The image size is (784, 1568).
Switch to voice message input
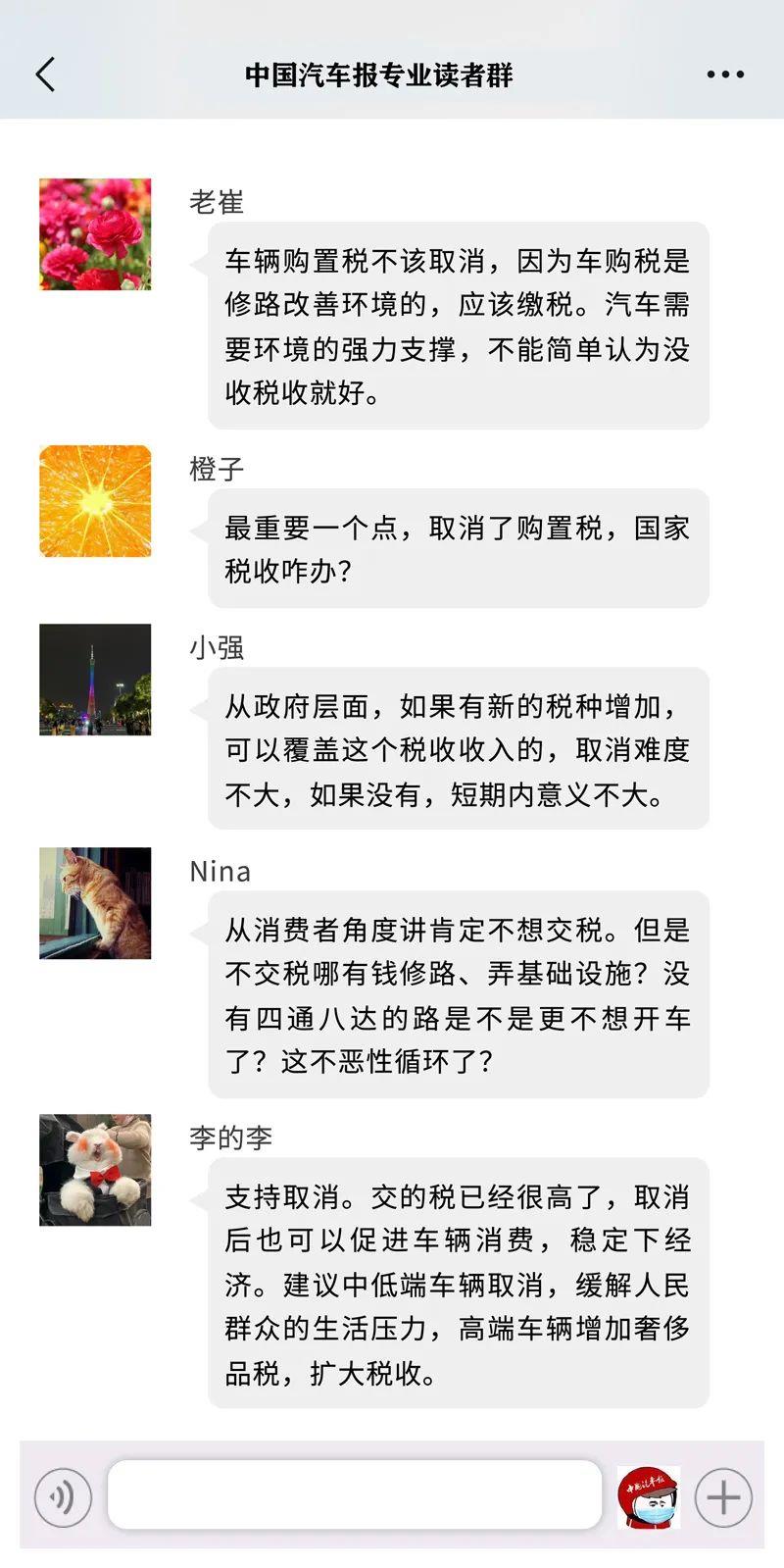coord(63,1497)
